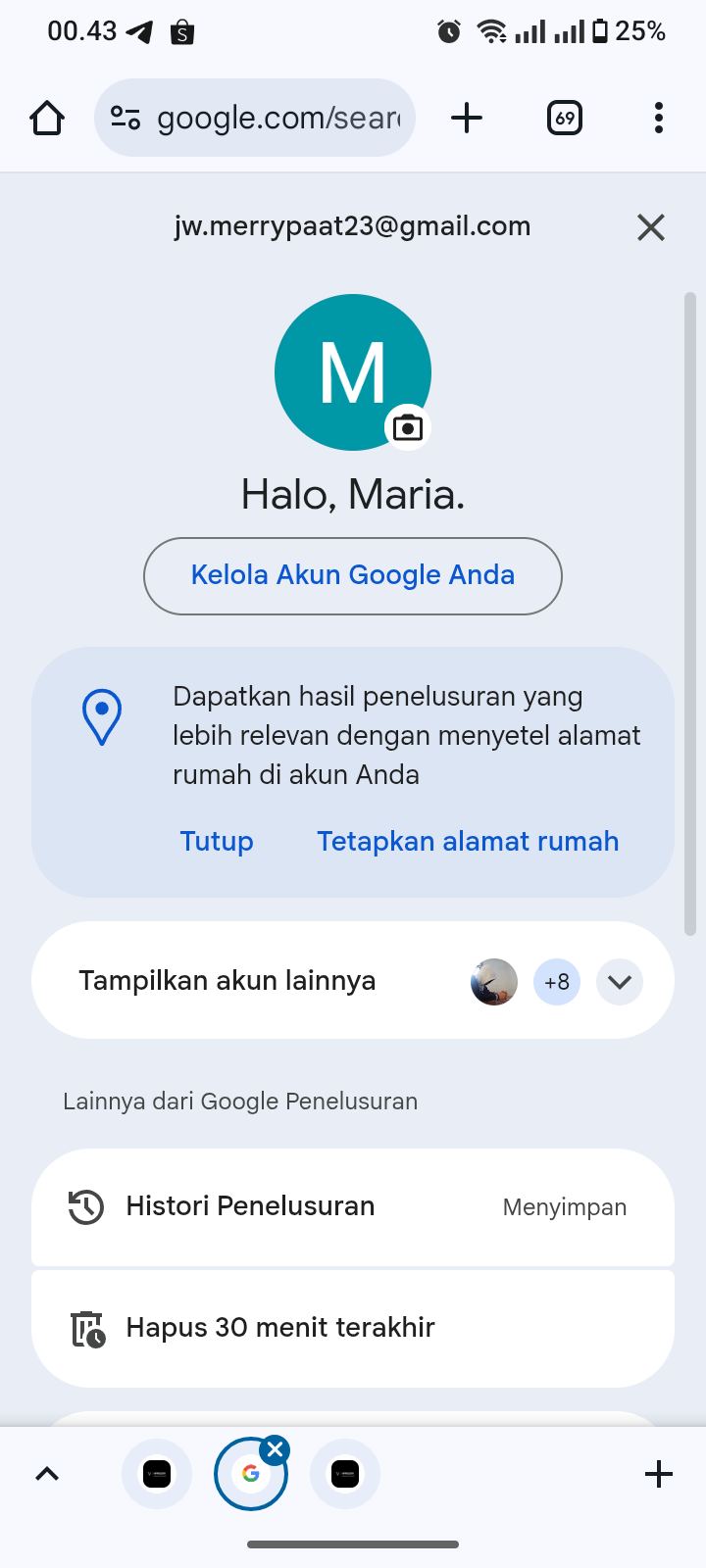Expand Tampilkan akun lainnya
This screenshot has height=1568, width=706.
[619, 982]
